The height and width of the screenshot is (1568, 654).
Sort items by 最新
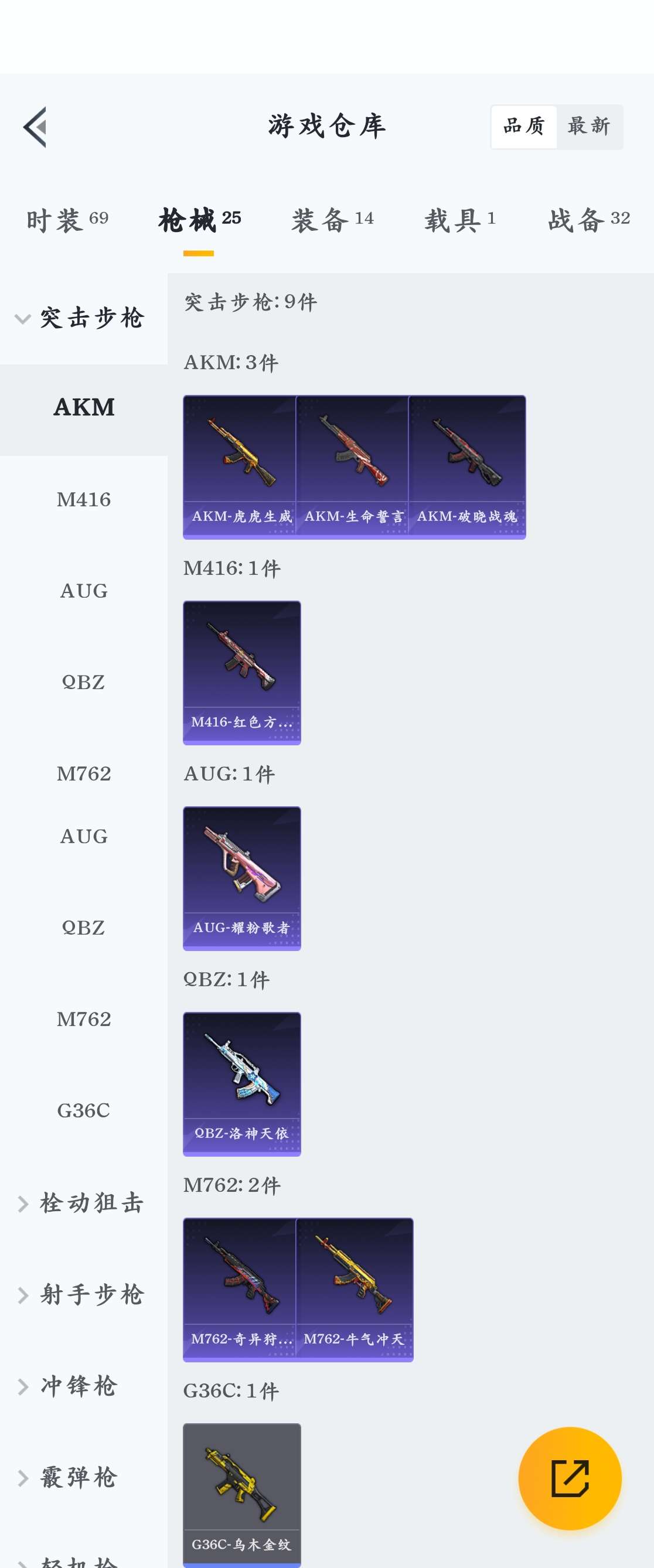(x=589, y=127)
